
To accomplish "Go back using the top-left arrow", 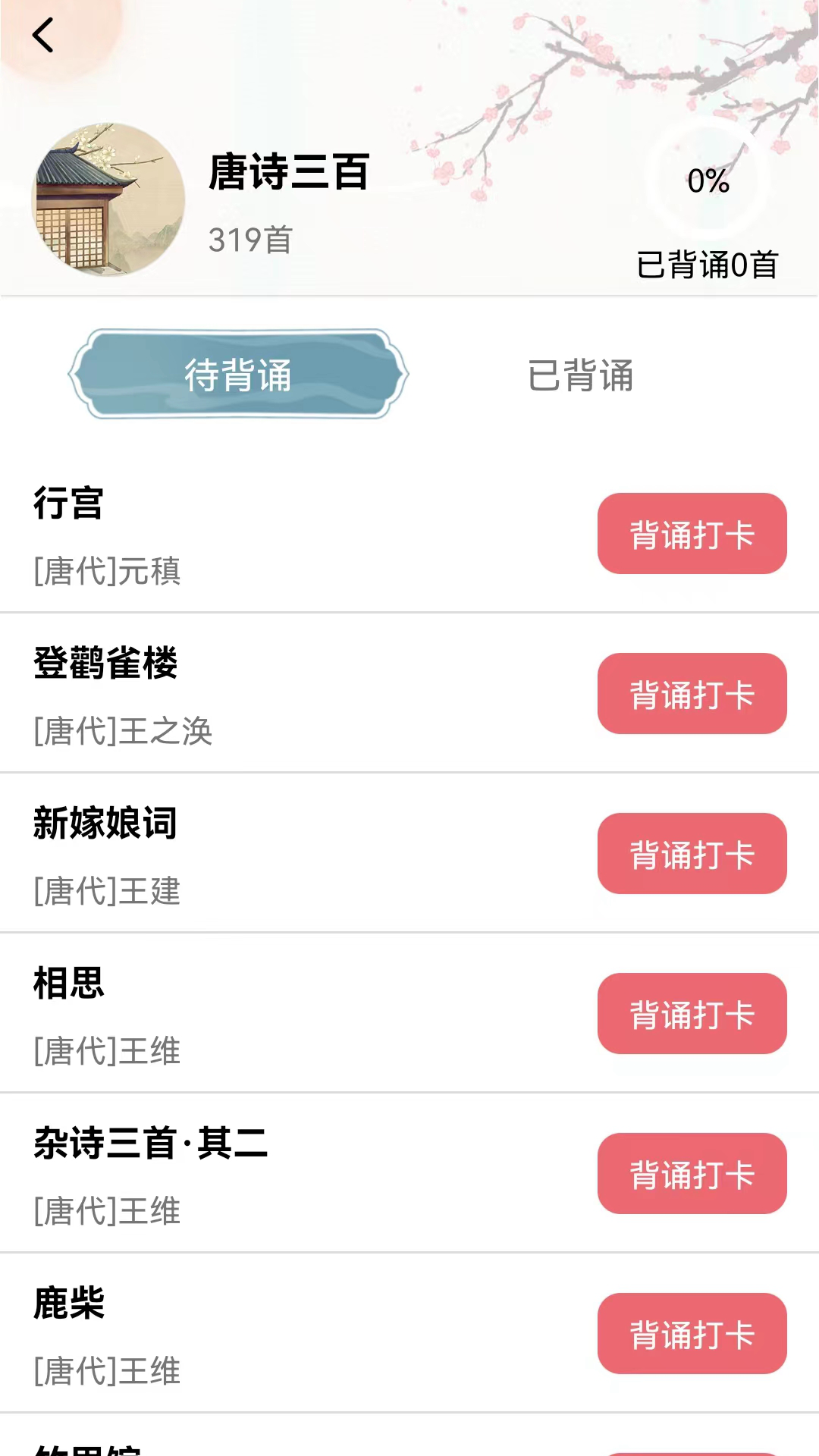I will [x=43, y=36].
